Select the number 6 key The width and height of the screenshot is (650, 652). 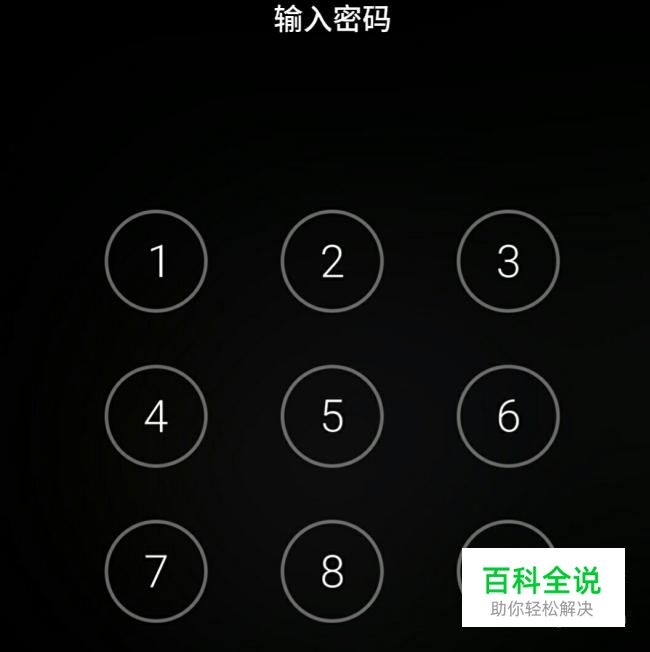[508, 416]
